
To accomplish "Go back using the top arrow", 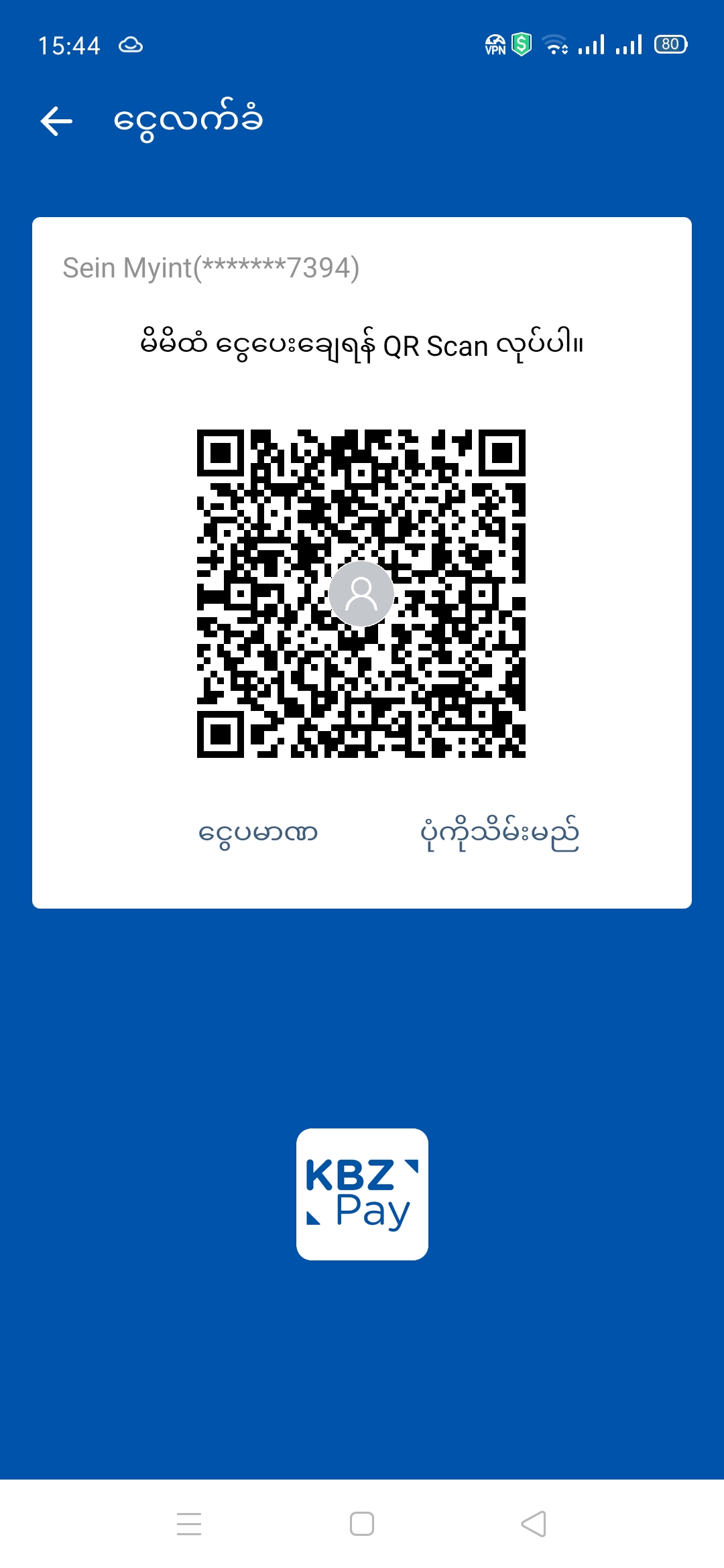I will pyautogui.click(x=56, y=121).
